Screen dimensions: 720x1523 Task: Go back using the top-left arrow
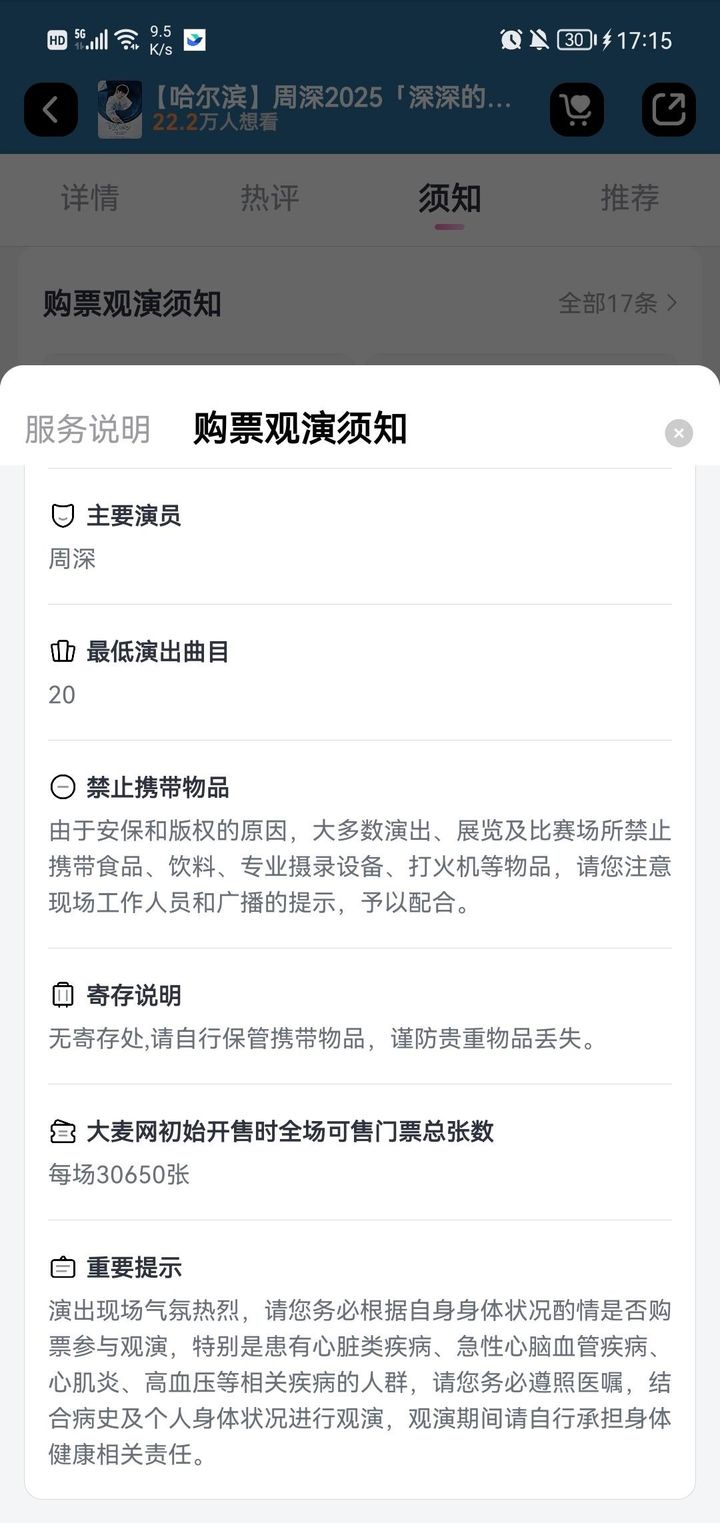coord(51,110)
